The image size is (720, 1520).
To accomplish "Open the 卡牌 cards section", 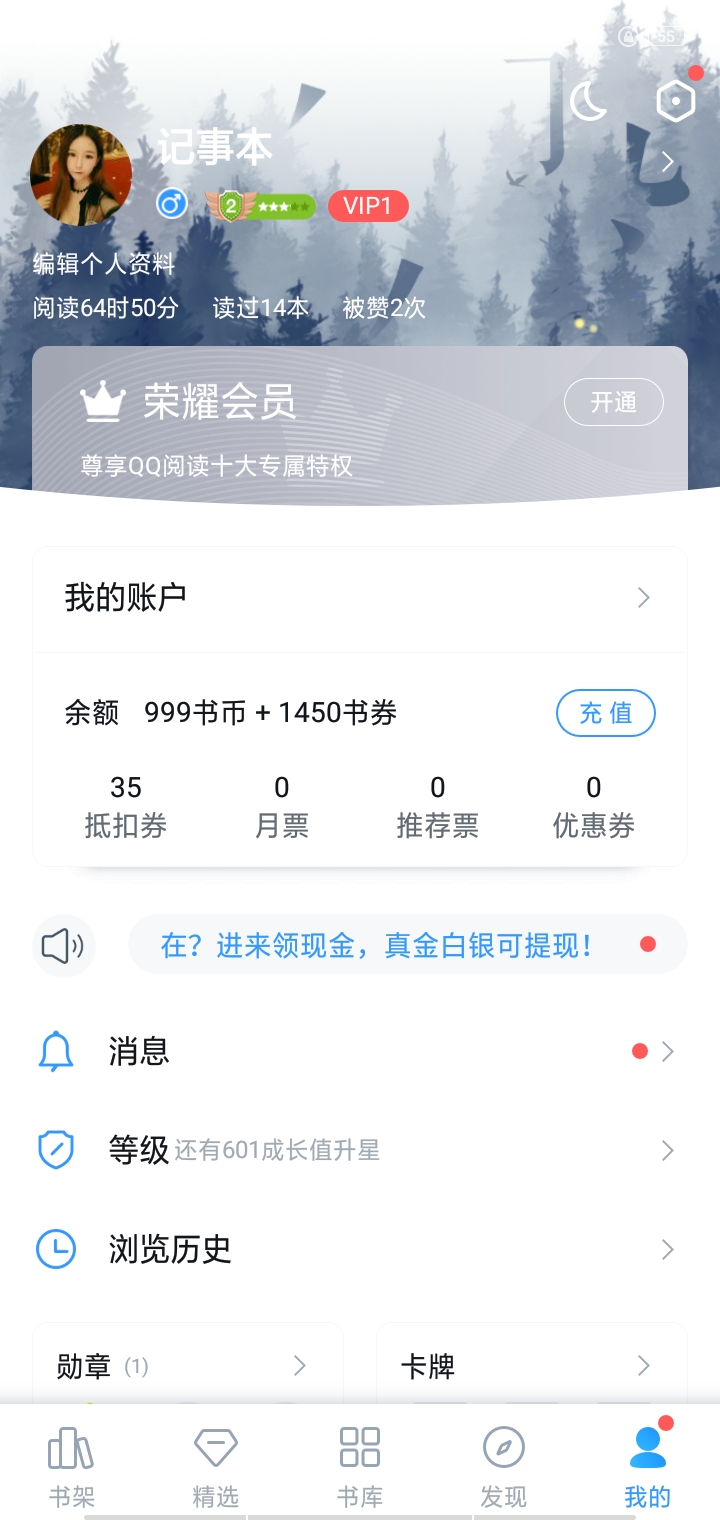I will click(532, 1366).
